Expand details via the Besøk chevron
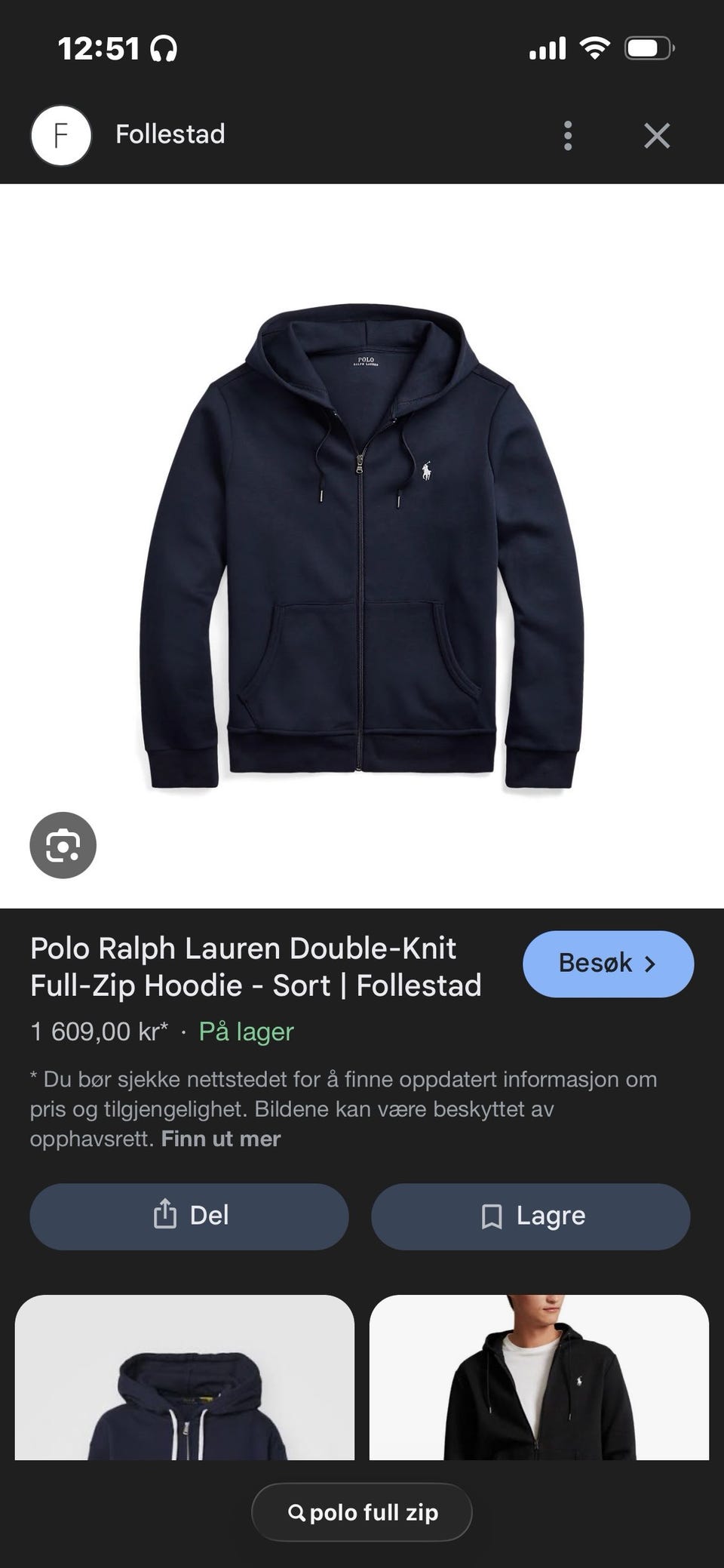This screenshot has width=724, height=1568. (x=650, y=964)
